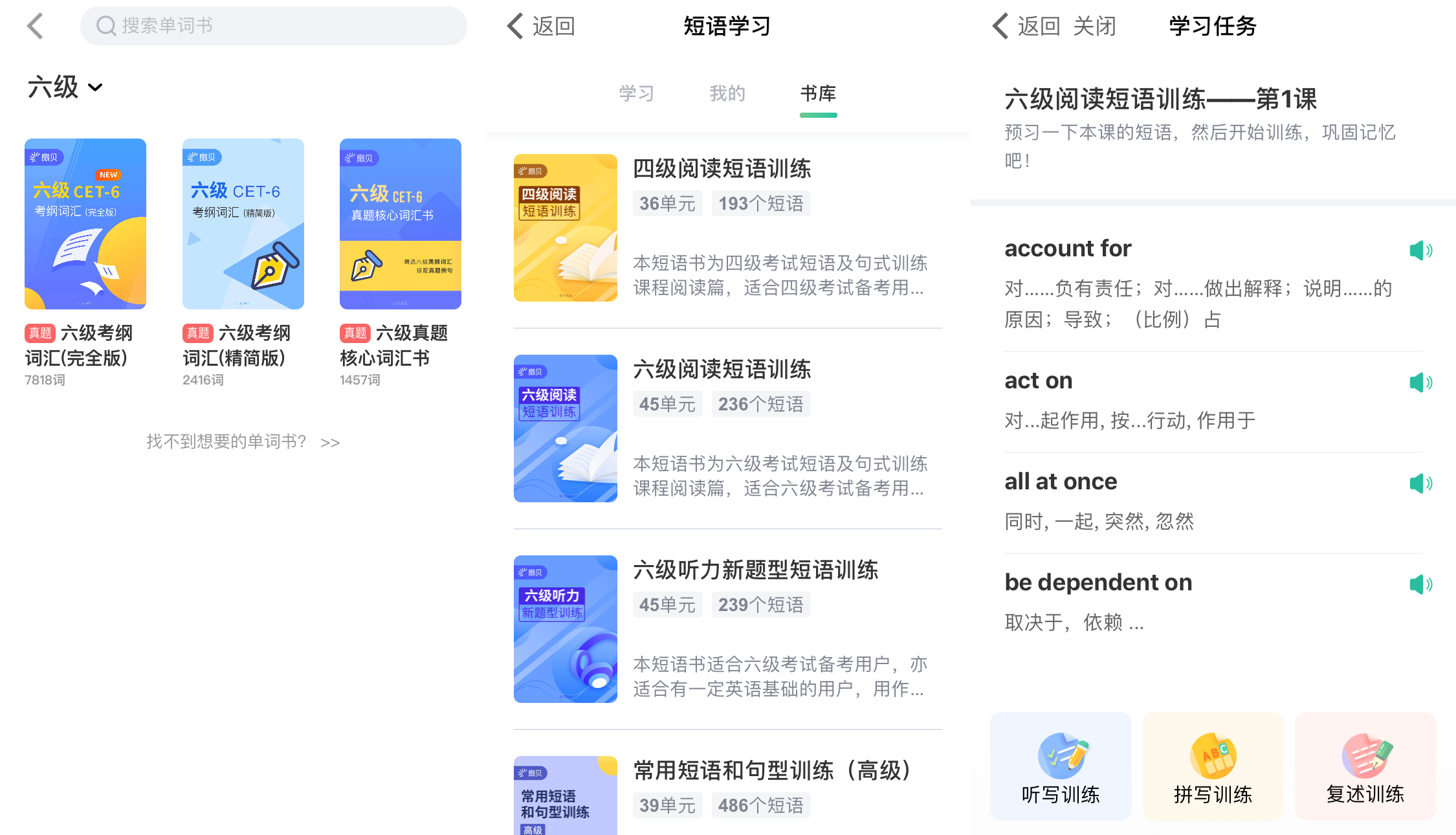Play pronunciation of "account for"

[1420, 251]
